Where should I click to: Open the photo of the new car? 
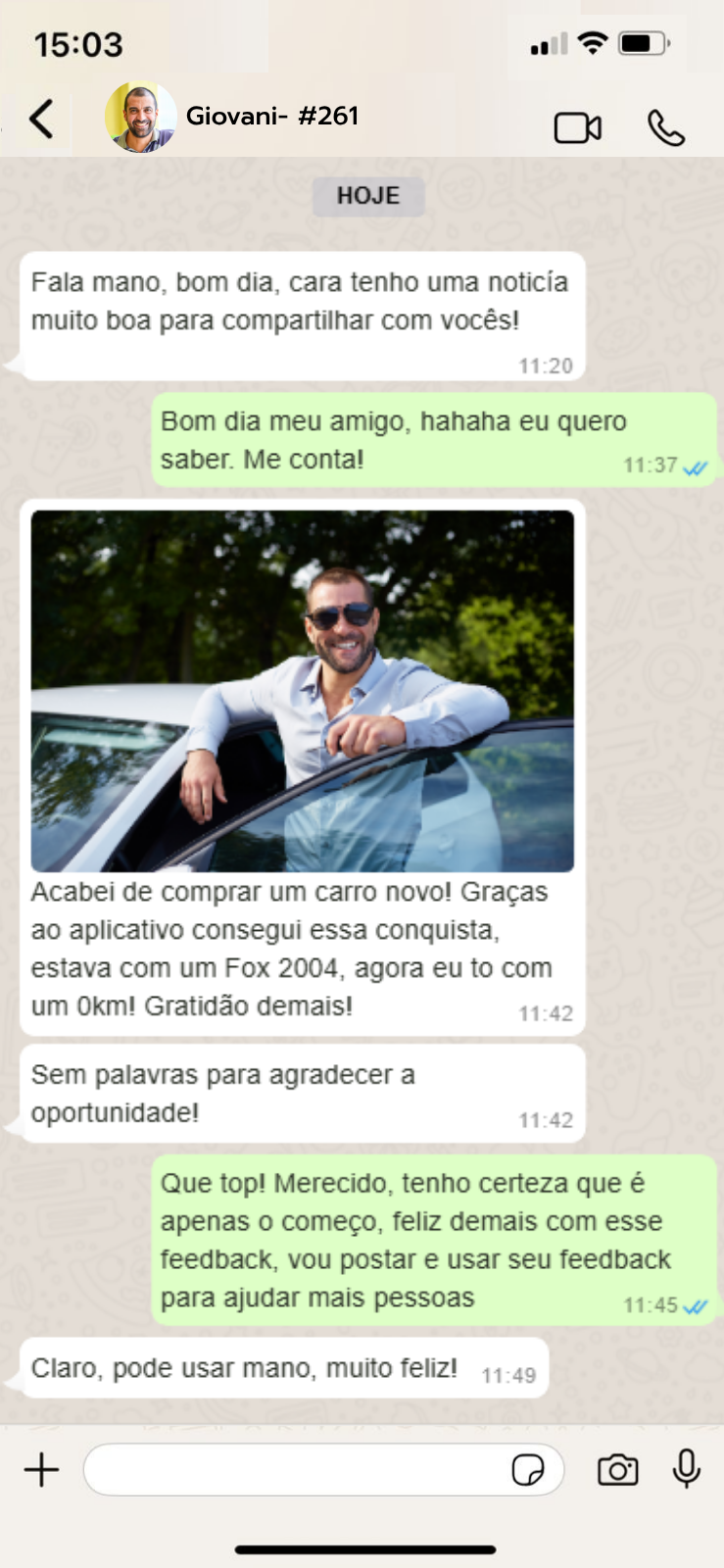click(x=302, y=690)
